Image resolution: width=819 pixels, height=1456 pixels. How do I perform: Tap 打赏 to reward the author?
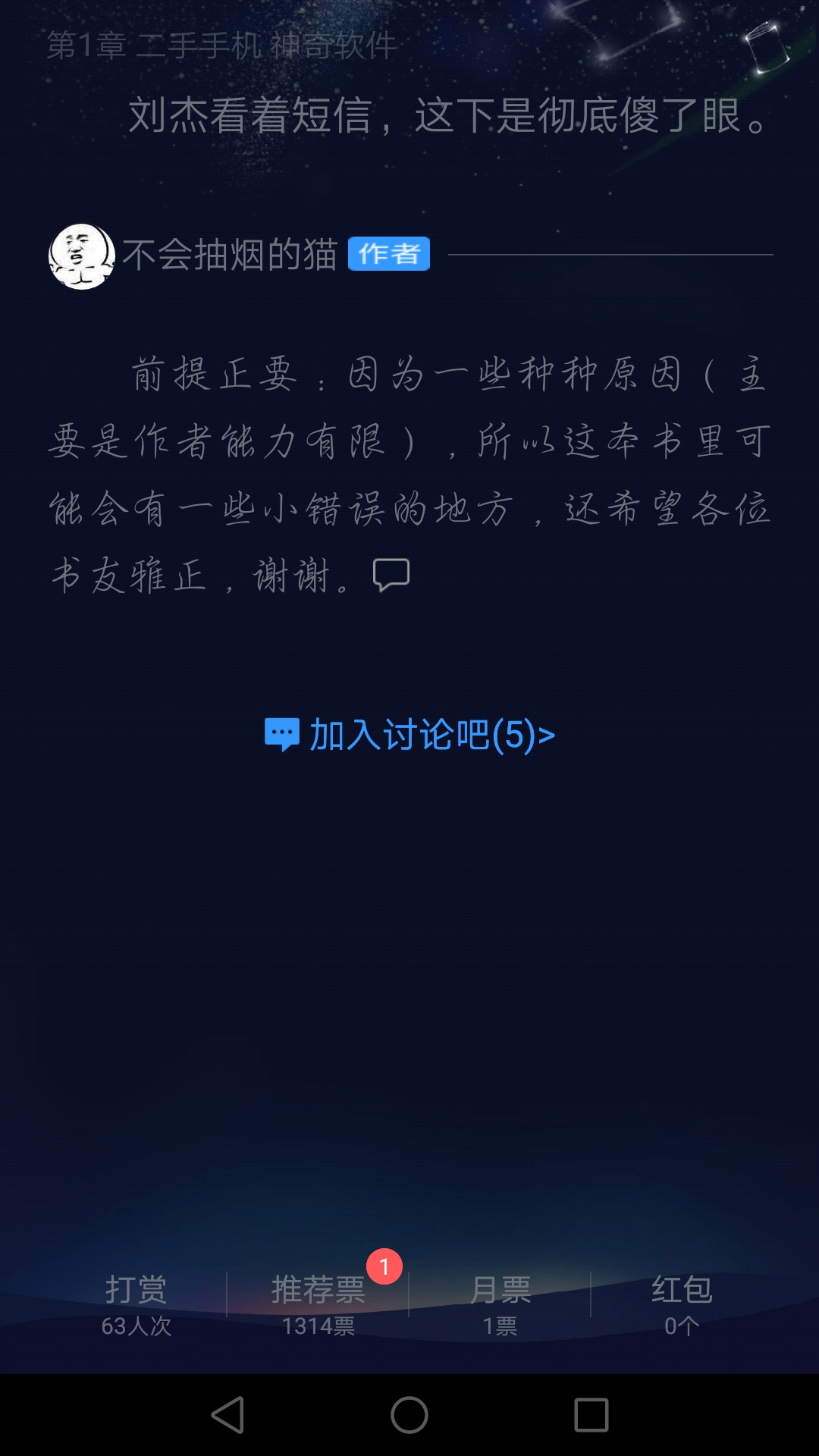pos(136,1304)
